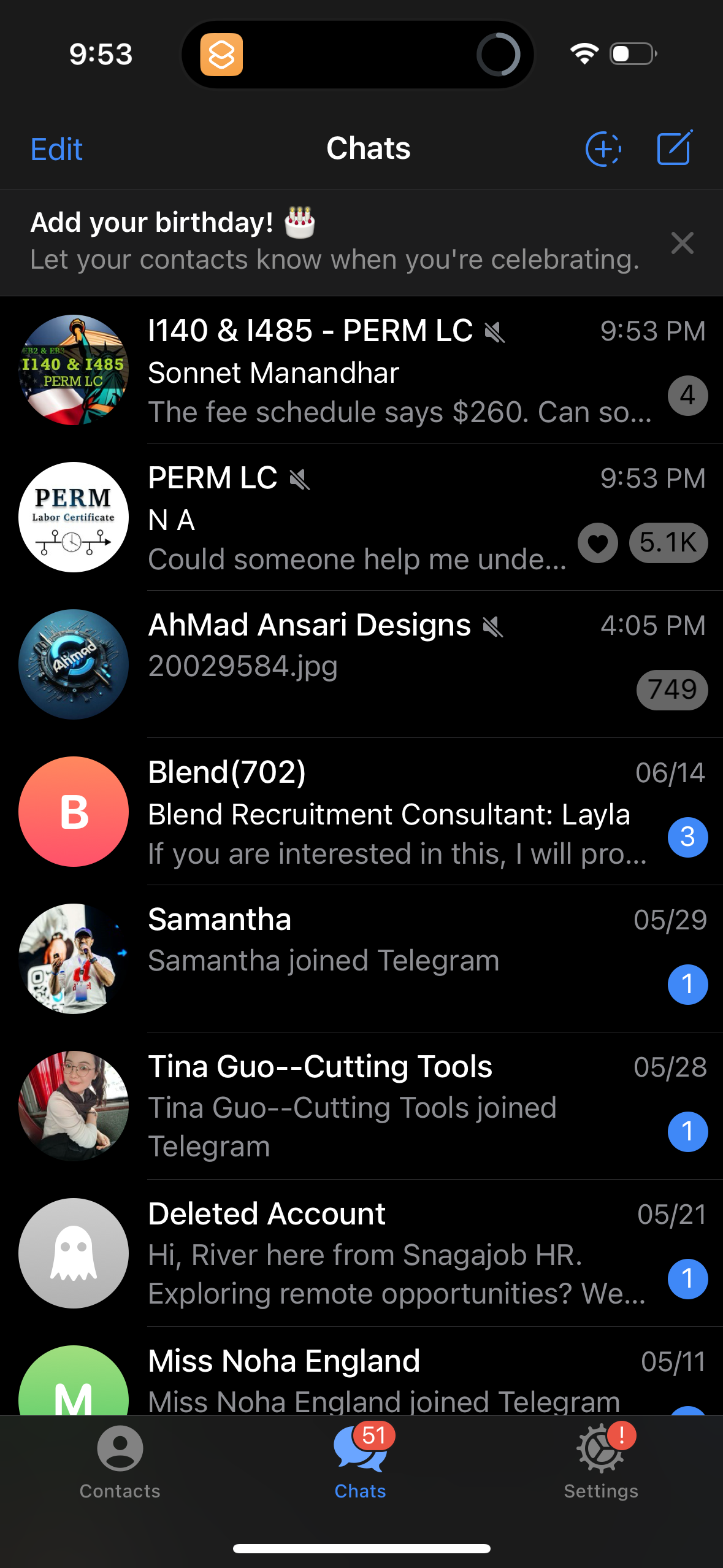Image resolution: width=723 pixels, height=1568 pixels.
Task: Tap the I140 & I485 channel avatar
Action: pyautogui.click(x=72, y=369)
